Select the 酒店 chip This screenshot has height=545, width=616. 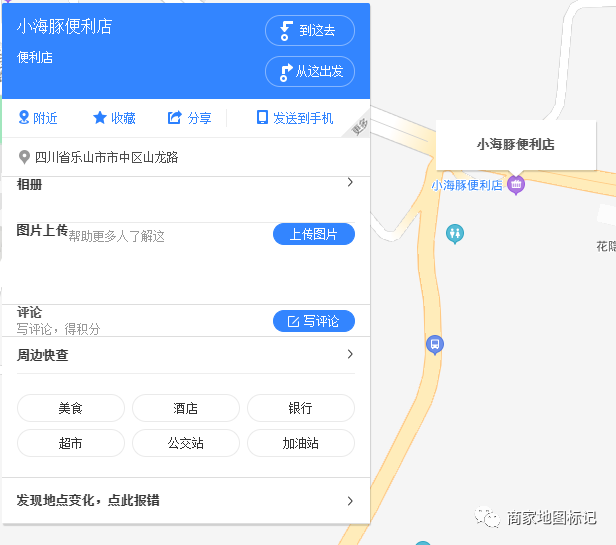pos(185,408)
